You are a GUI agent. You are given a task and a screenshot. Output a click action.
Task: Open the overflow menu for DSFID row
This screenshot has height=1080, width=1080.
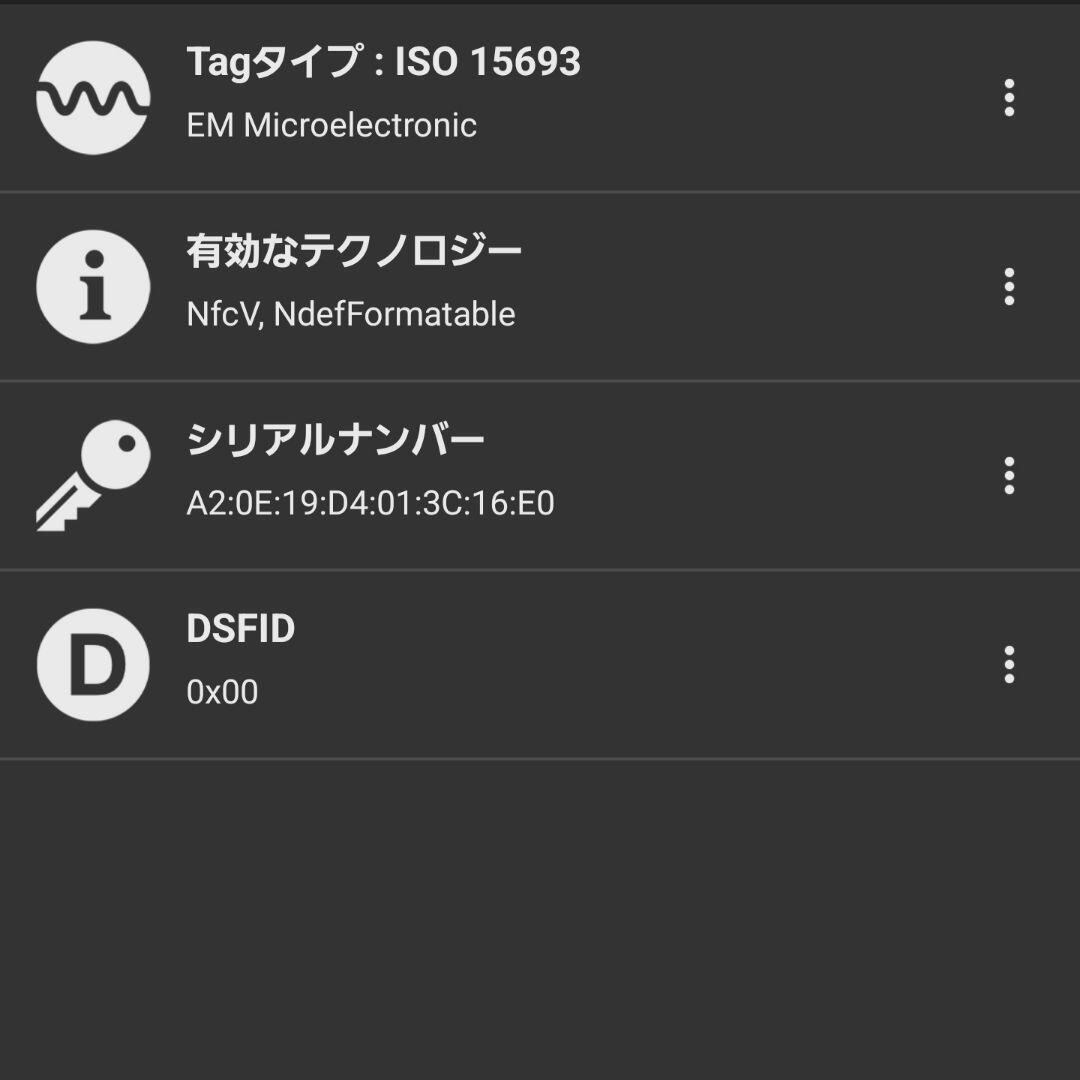(x=1008, y=664)
